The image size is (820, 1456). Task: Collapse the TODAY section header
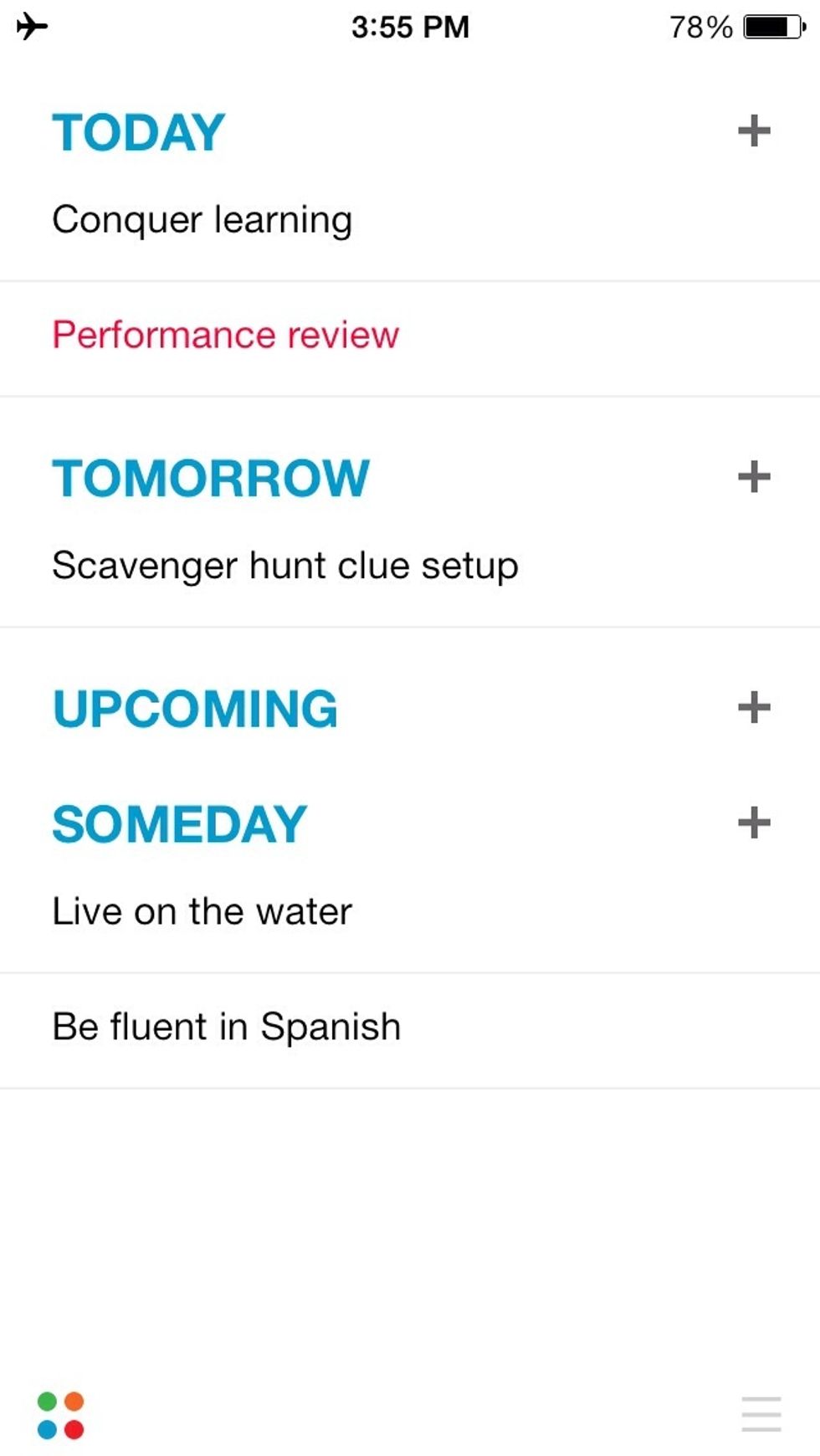click(x=137, y=130)
